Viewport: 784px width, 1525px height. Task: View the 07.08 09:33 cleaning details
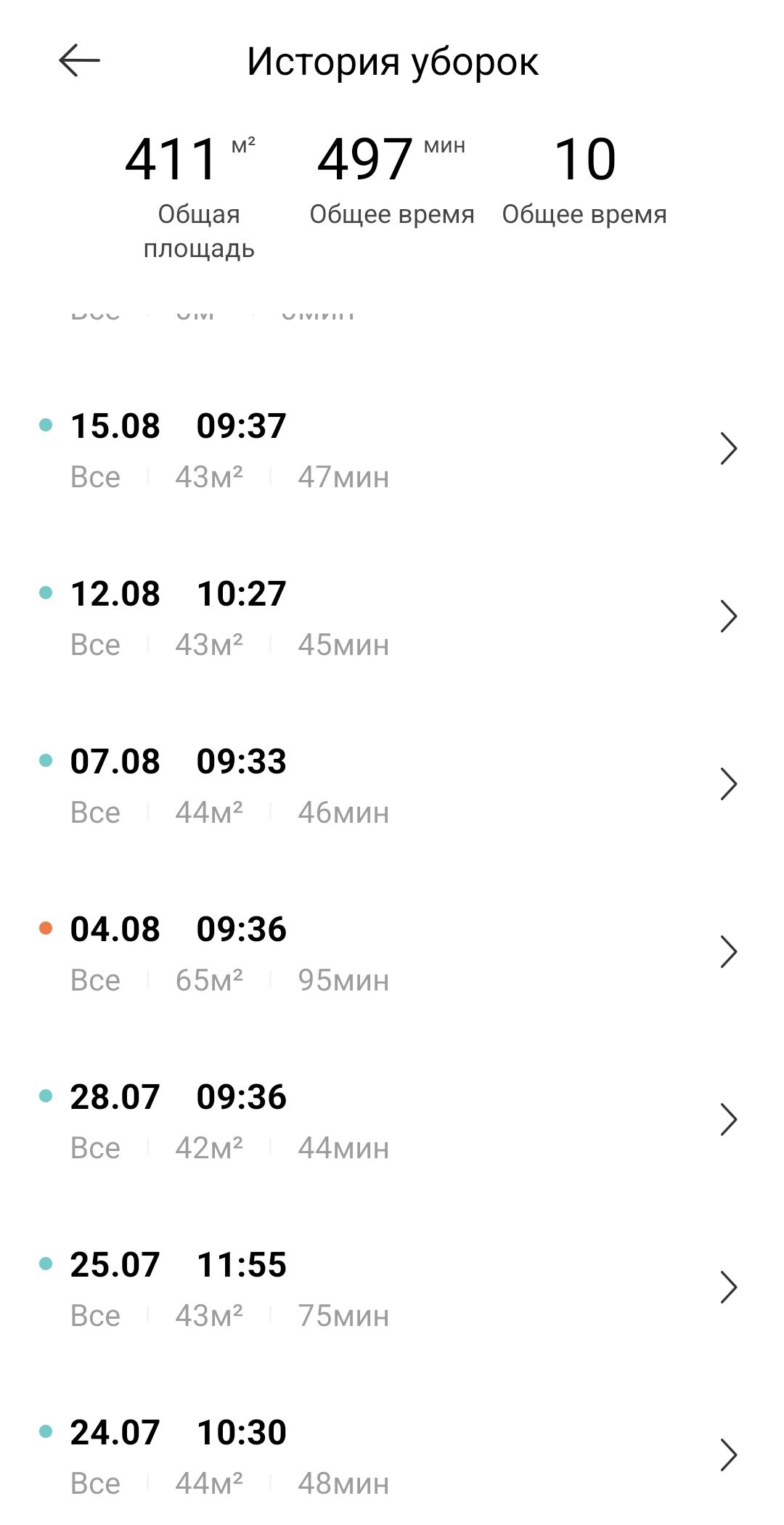(392, 786)
